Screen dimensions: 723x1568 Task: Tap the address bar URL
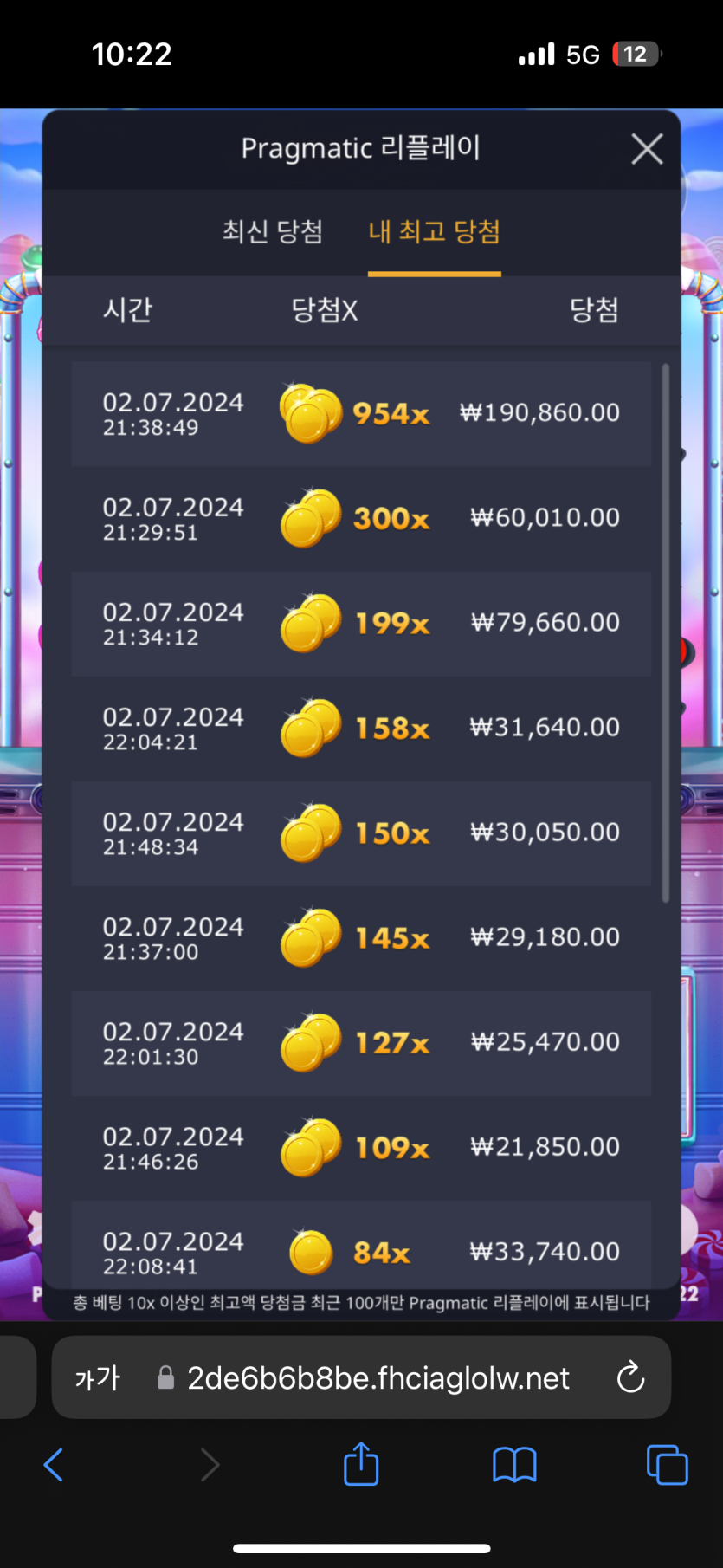tap(378, 1377)
